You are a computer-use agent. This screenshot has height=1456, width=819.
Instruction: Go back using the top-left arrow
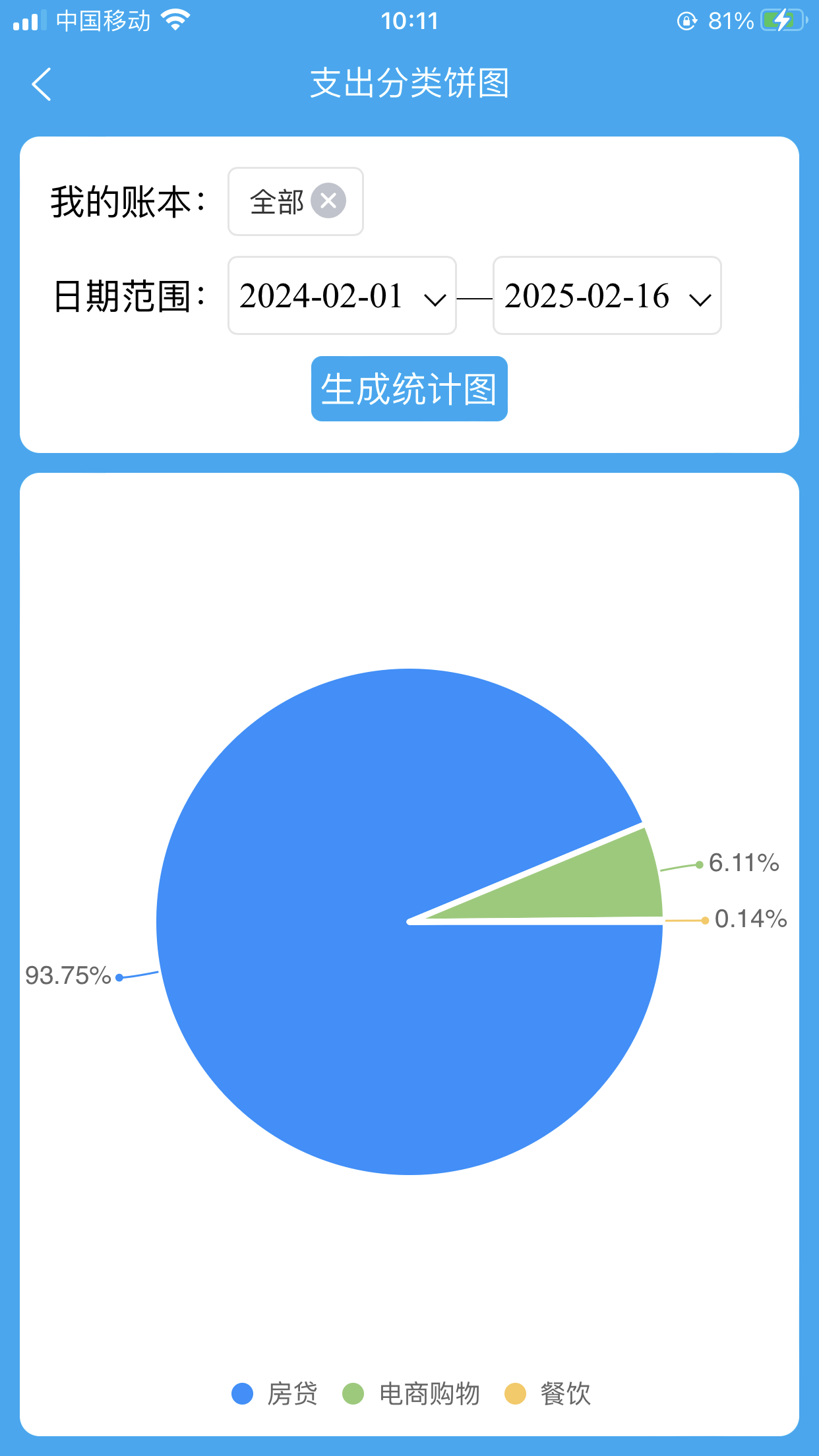(42, 84)
